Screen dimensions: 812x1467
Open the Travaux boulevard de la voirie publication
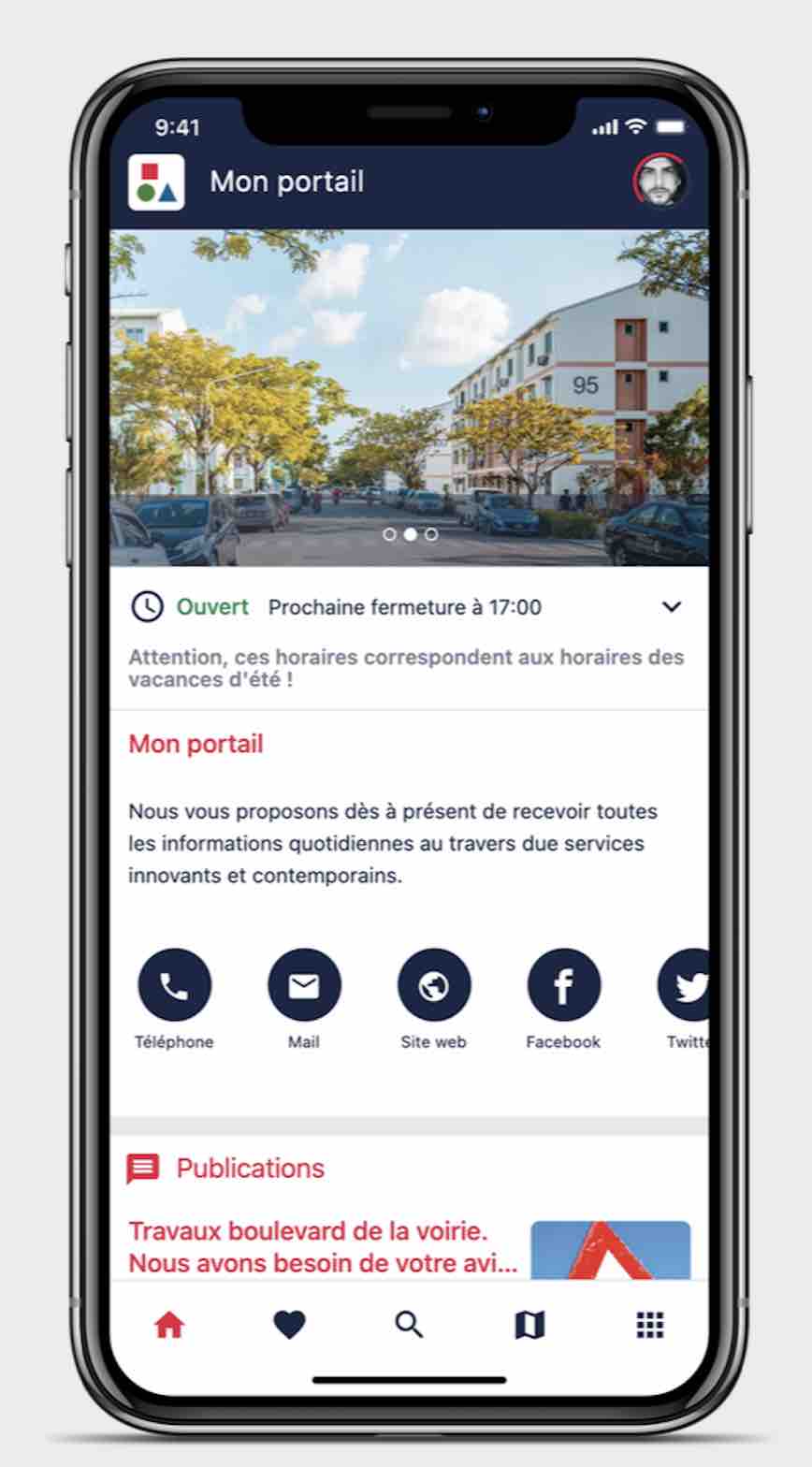[323, 1247]
